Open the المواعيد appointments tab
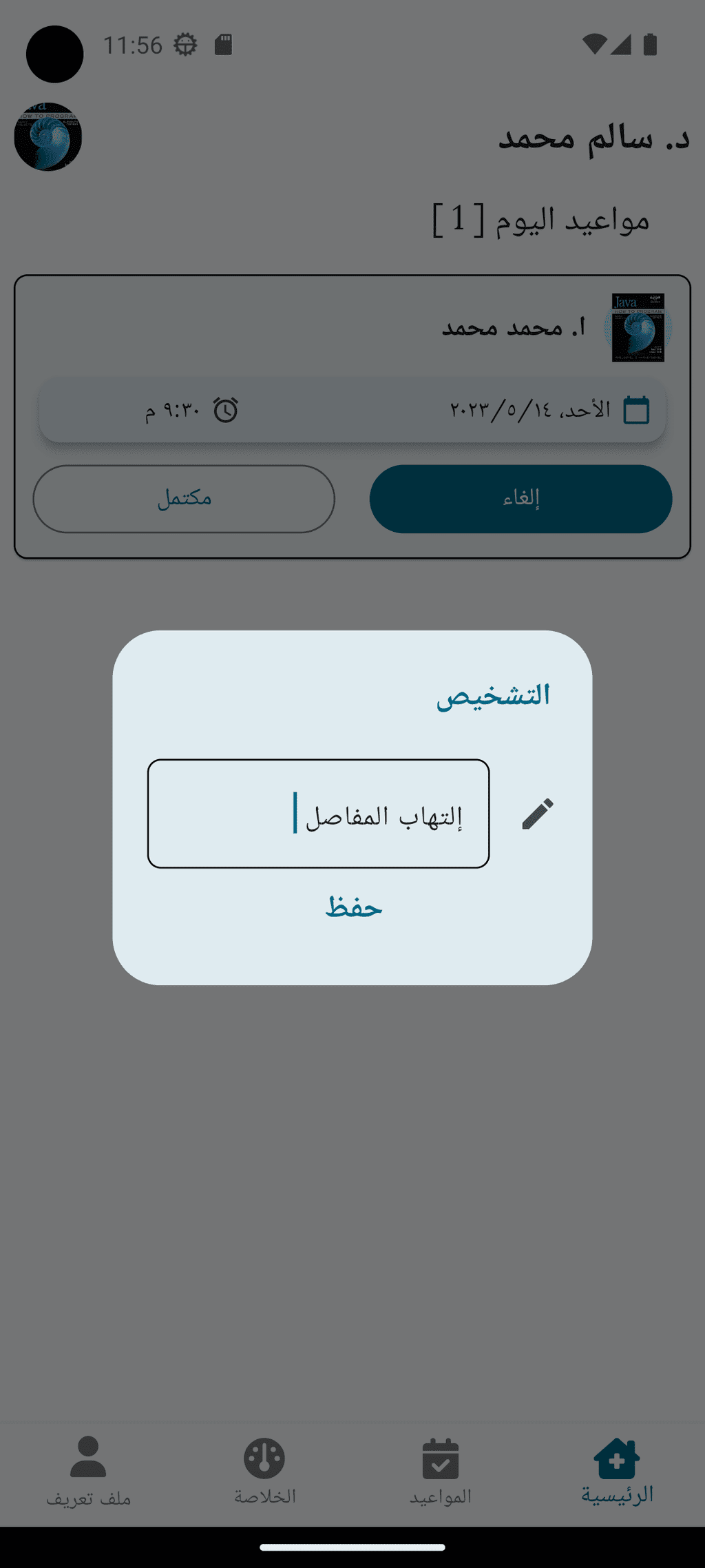Image resolution: width=705 pixels, height=1568 pixels. [x=441, y=1472]
